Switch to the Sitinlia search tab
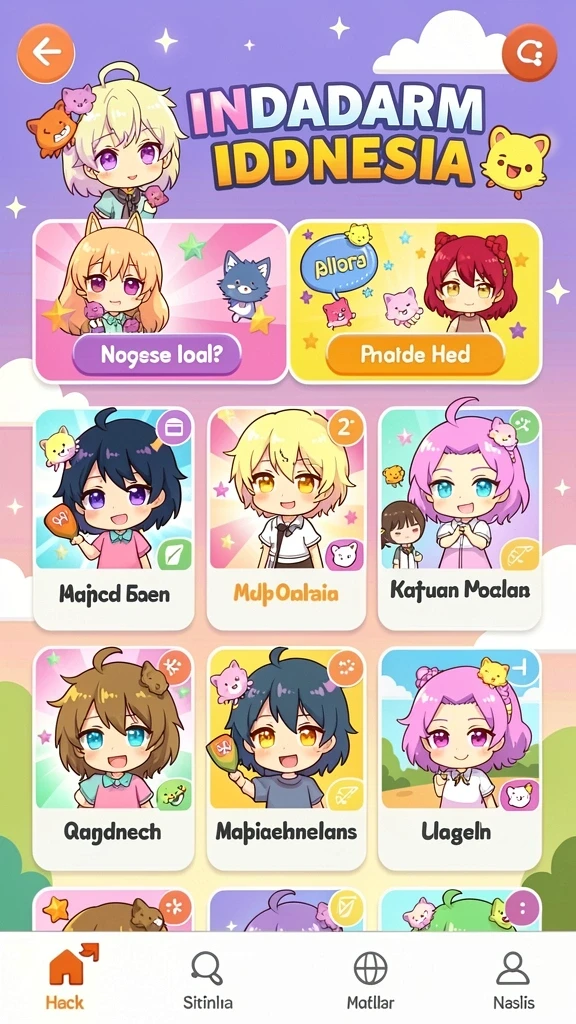Viewport: 576px width, 1024px height. (208, 978)
